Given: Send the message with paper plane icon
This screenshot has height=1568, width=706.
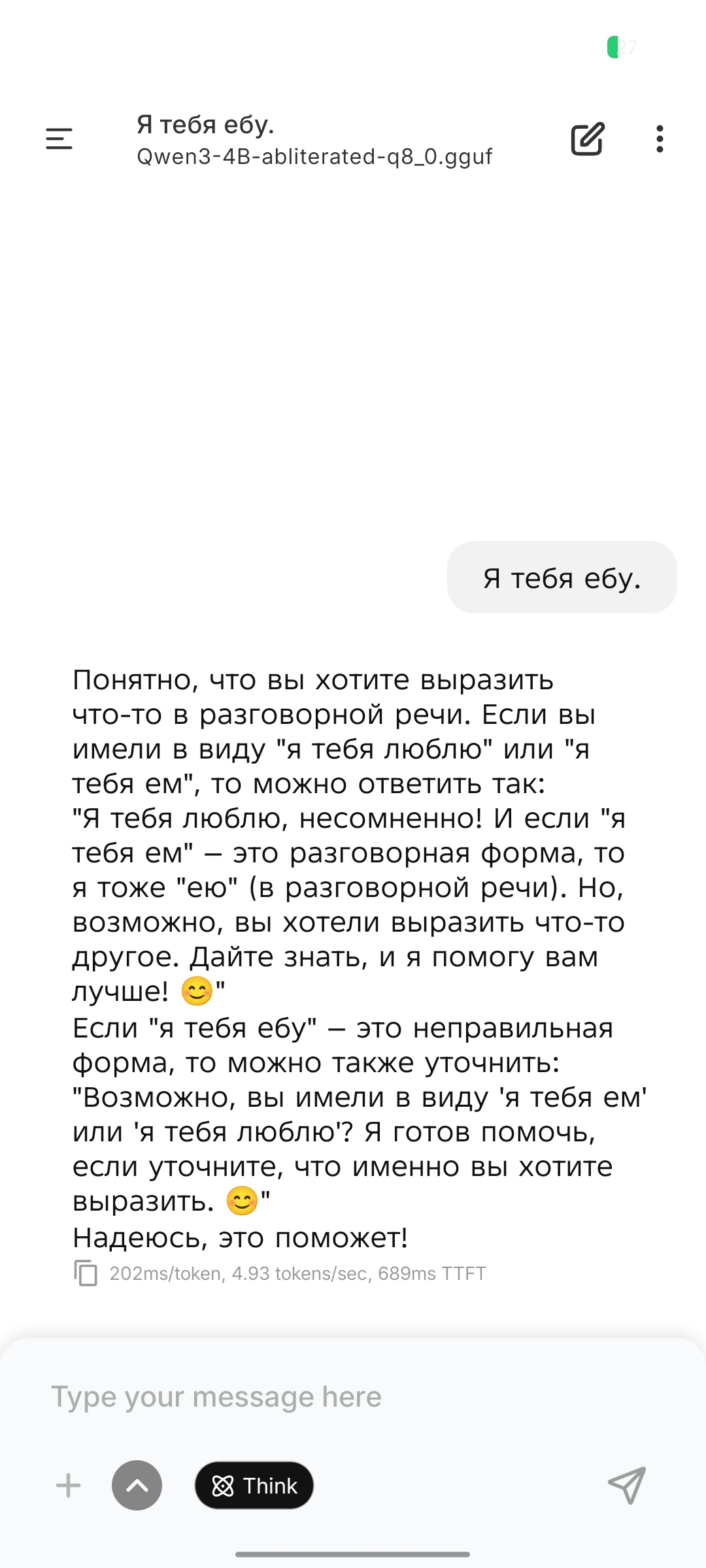Looking at the screenshot, I should 626,1485.
